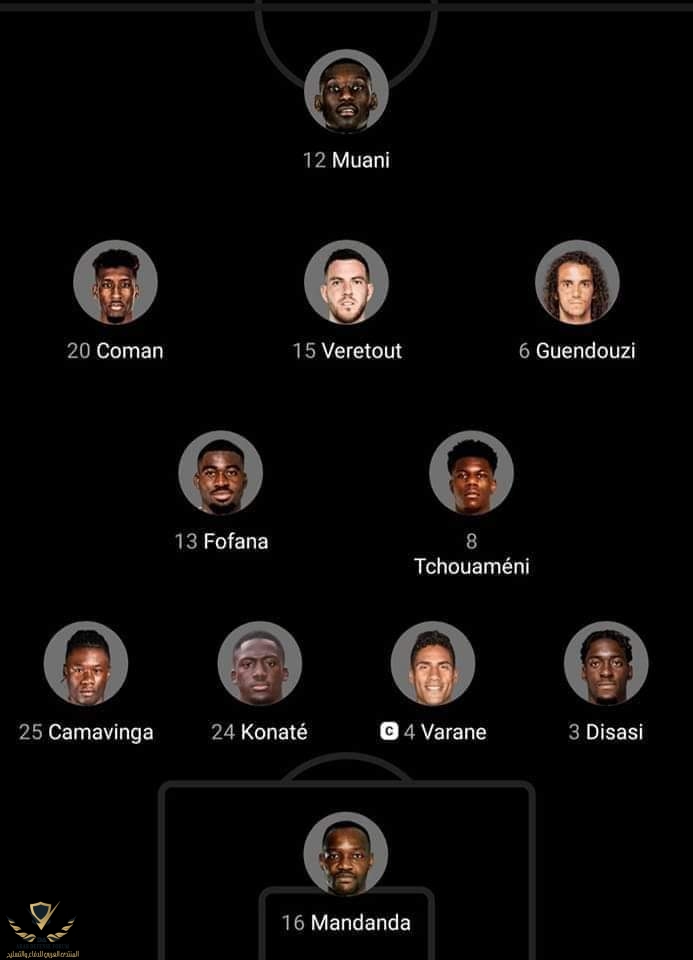The width and height of the screenshot is (693, 960).
Task: Select Guendouzi in the lineup
Action: click(577, 282)
